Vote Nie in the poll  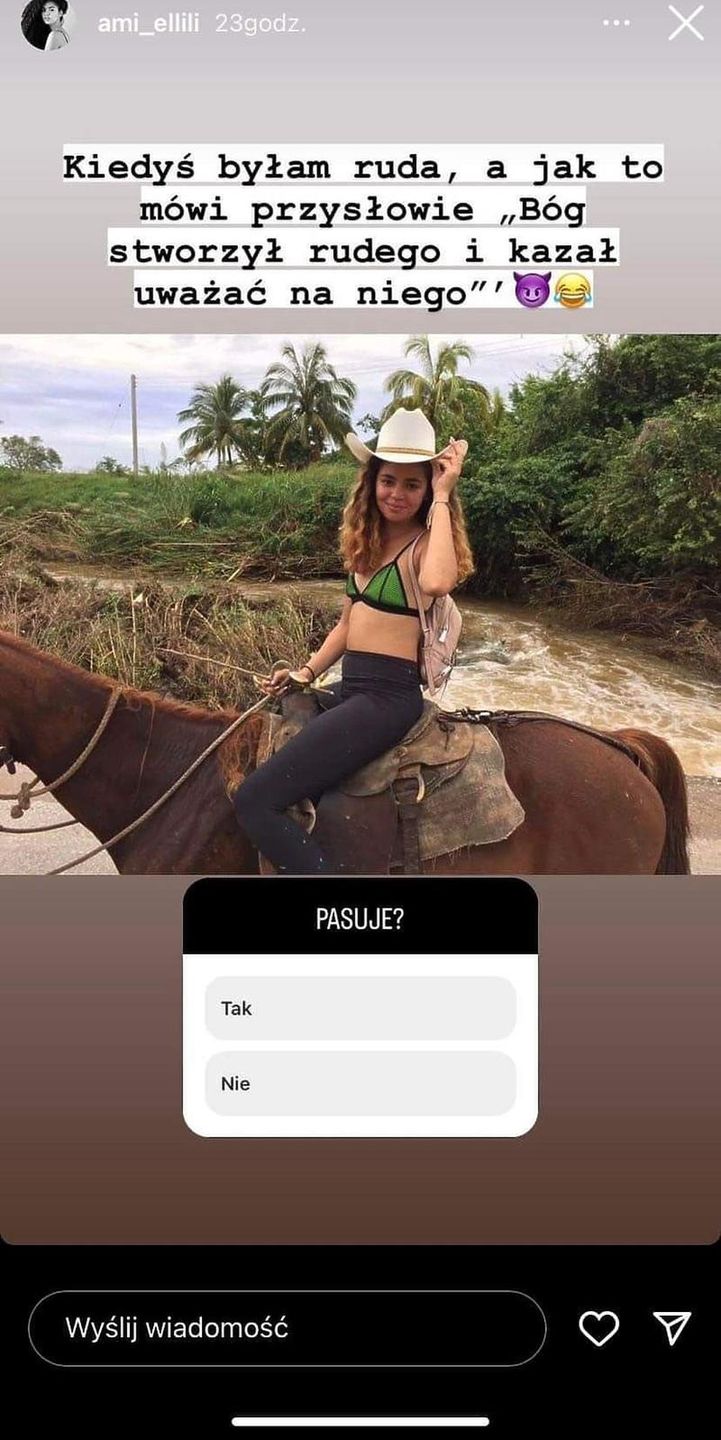[x=360, y=1083]
